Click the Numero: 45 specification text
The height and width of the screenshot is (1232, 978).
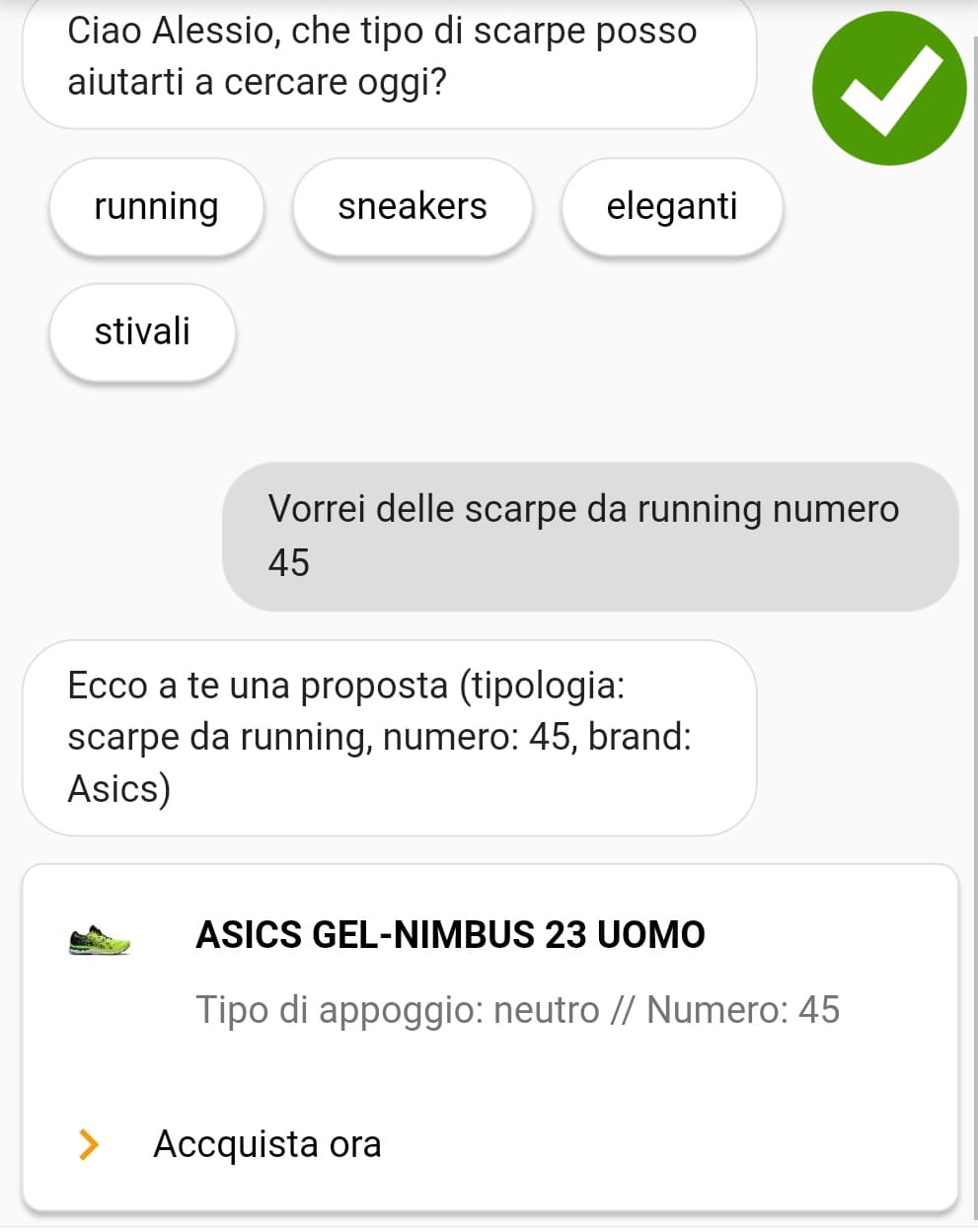[743, 1010]
